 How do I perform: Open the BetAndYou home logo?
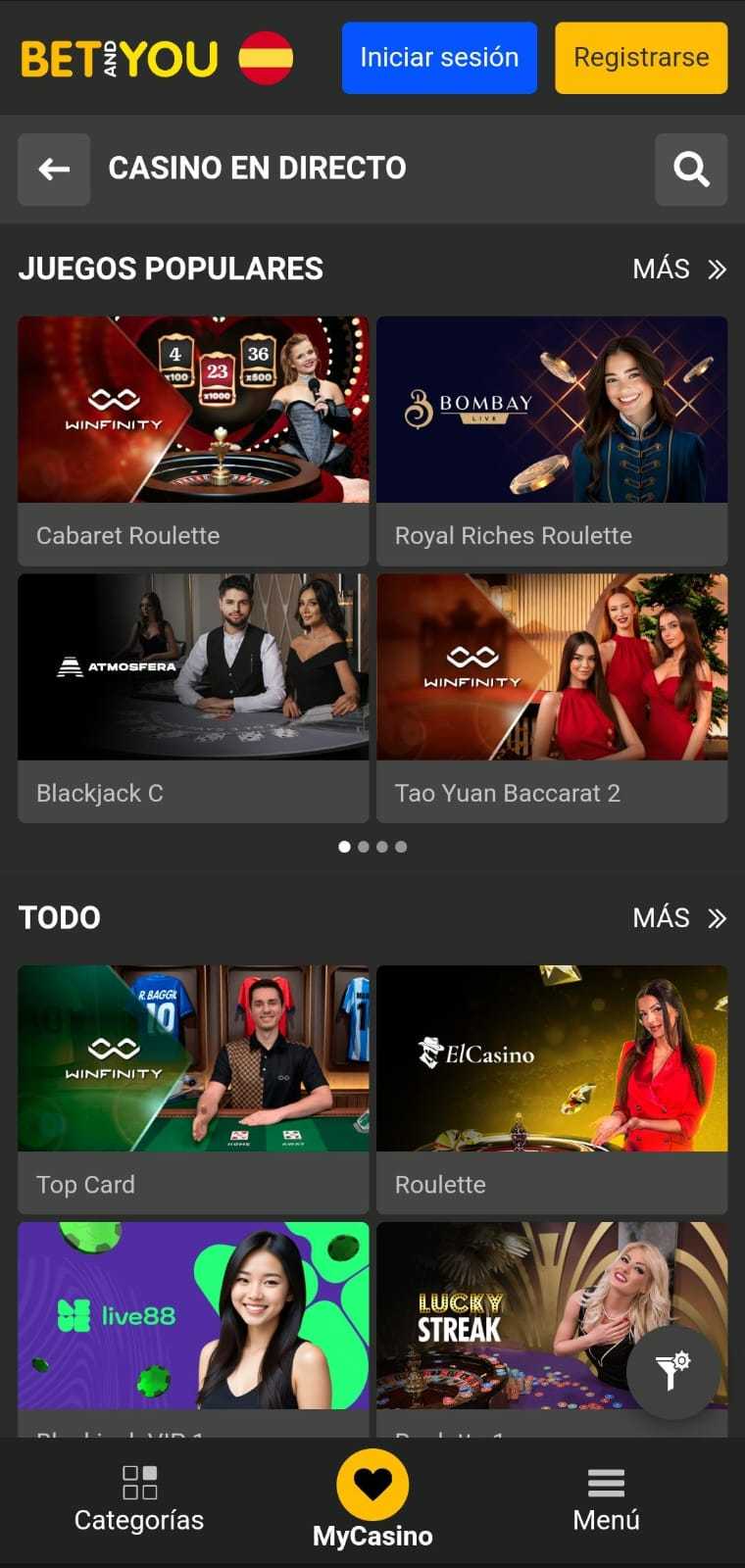(x=119, y=59)
